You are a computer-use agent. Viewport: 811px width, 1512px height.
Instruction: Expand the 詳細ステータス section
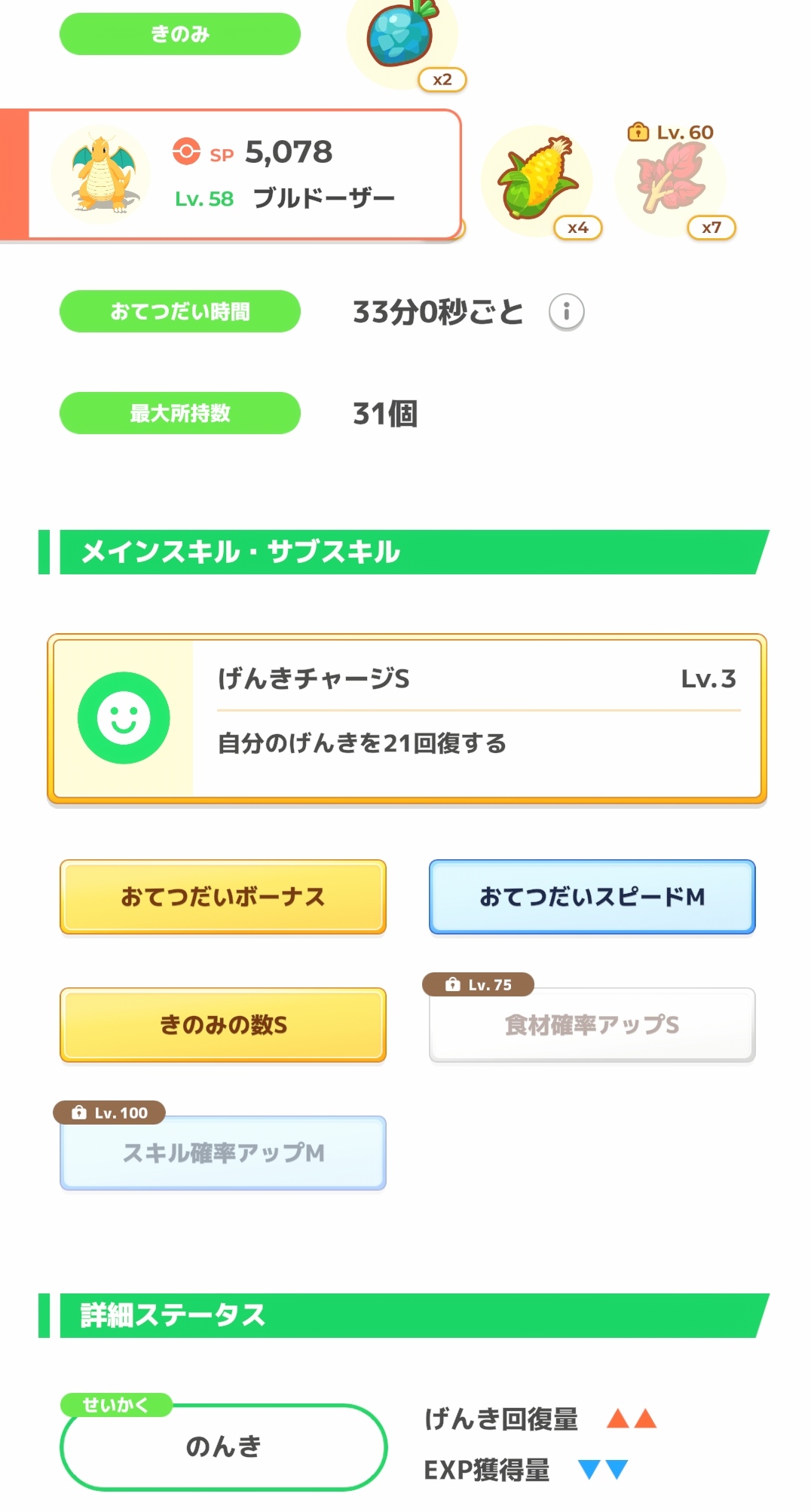coord(172,1315)
